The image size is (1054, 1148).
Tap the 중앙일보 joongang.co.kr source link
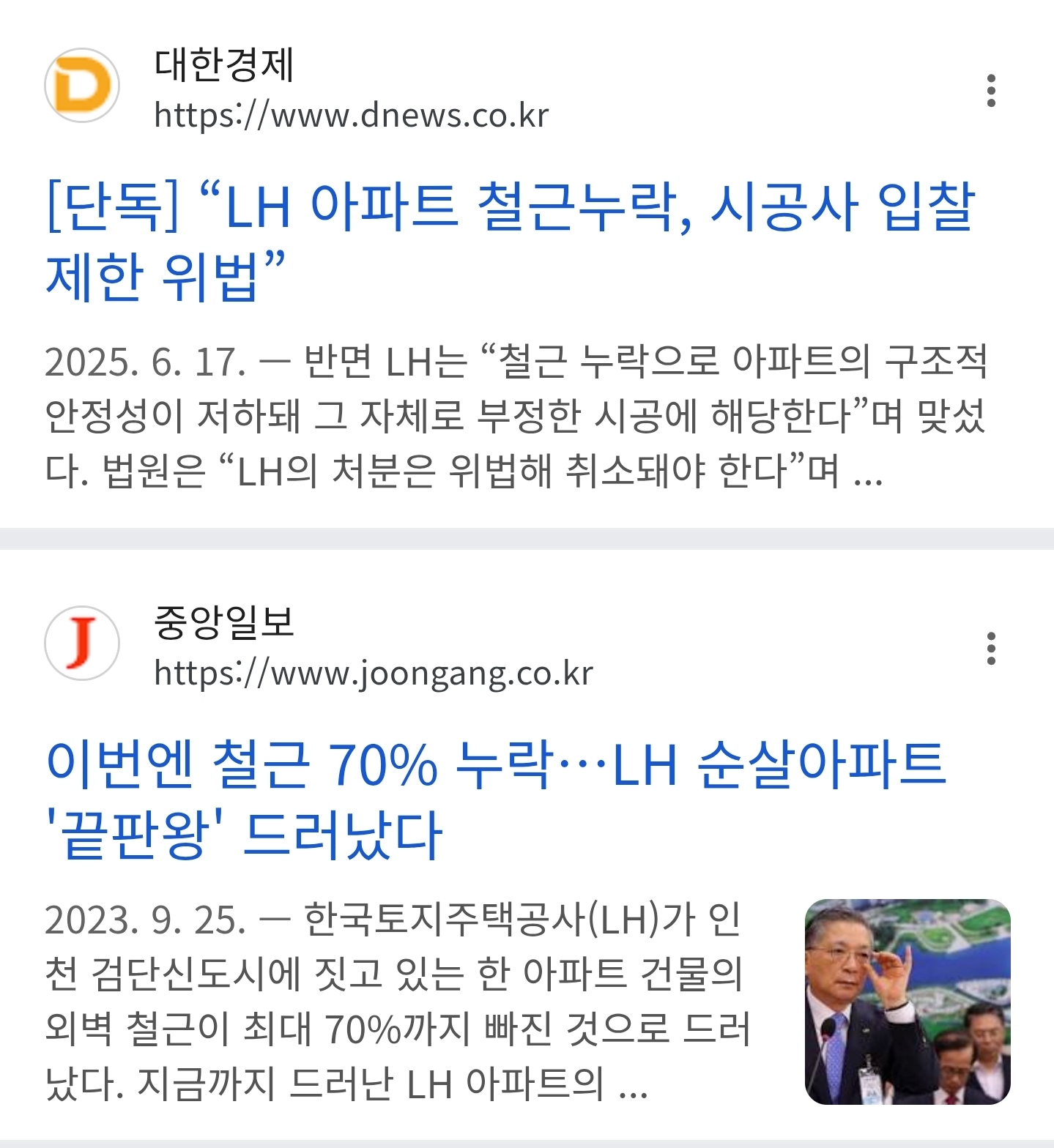(x=373, y=674)
